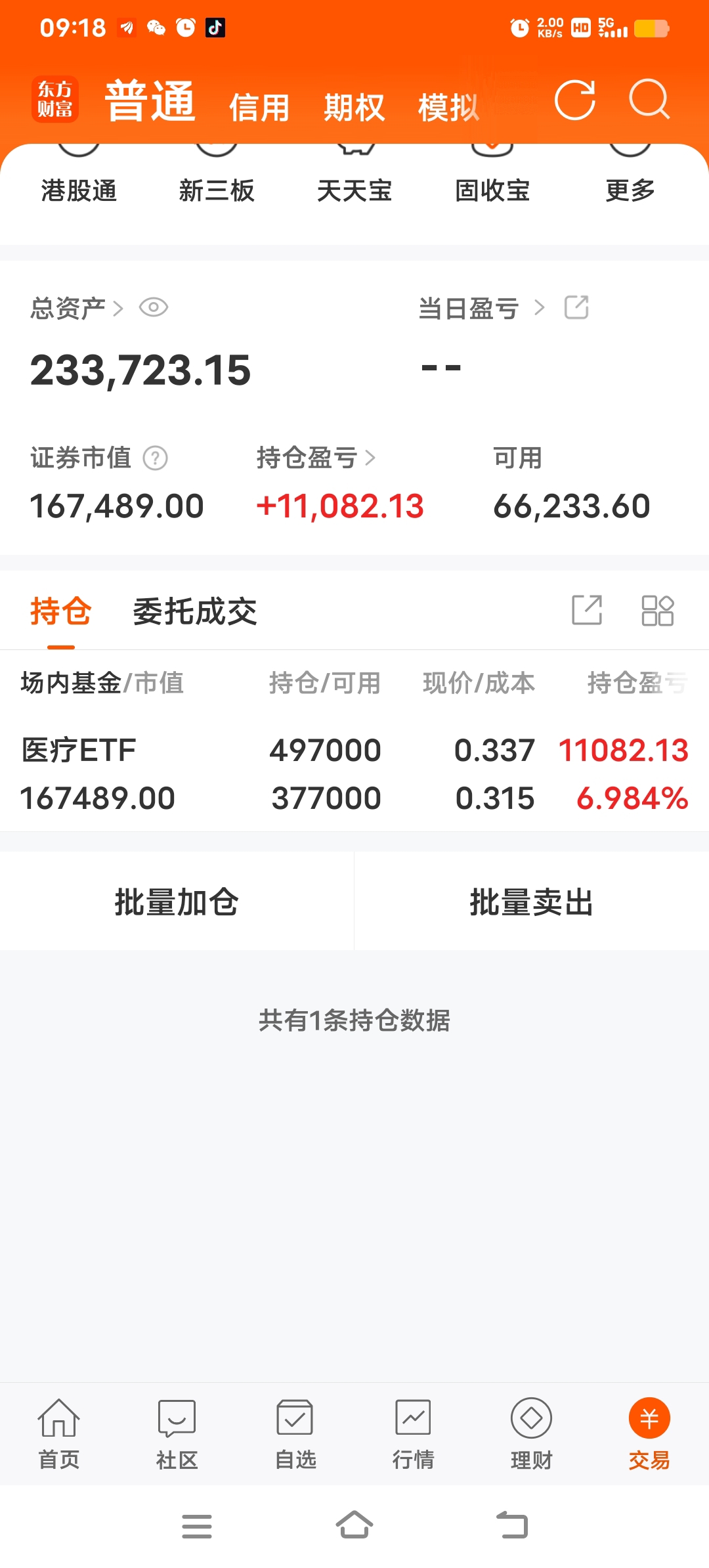This screenshot has height=1568, width=709.
Task: Open 社区 from bottom navigation
Action: 176,1431
